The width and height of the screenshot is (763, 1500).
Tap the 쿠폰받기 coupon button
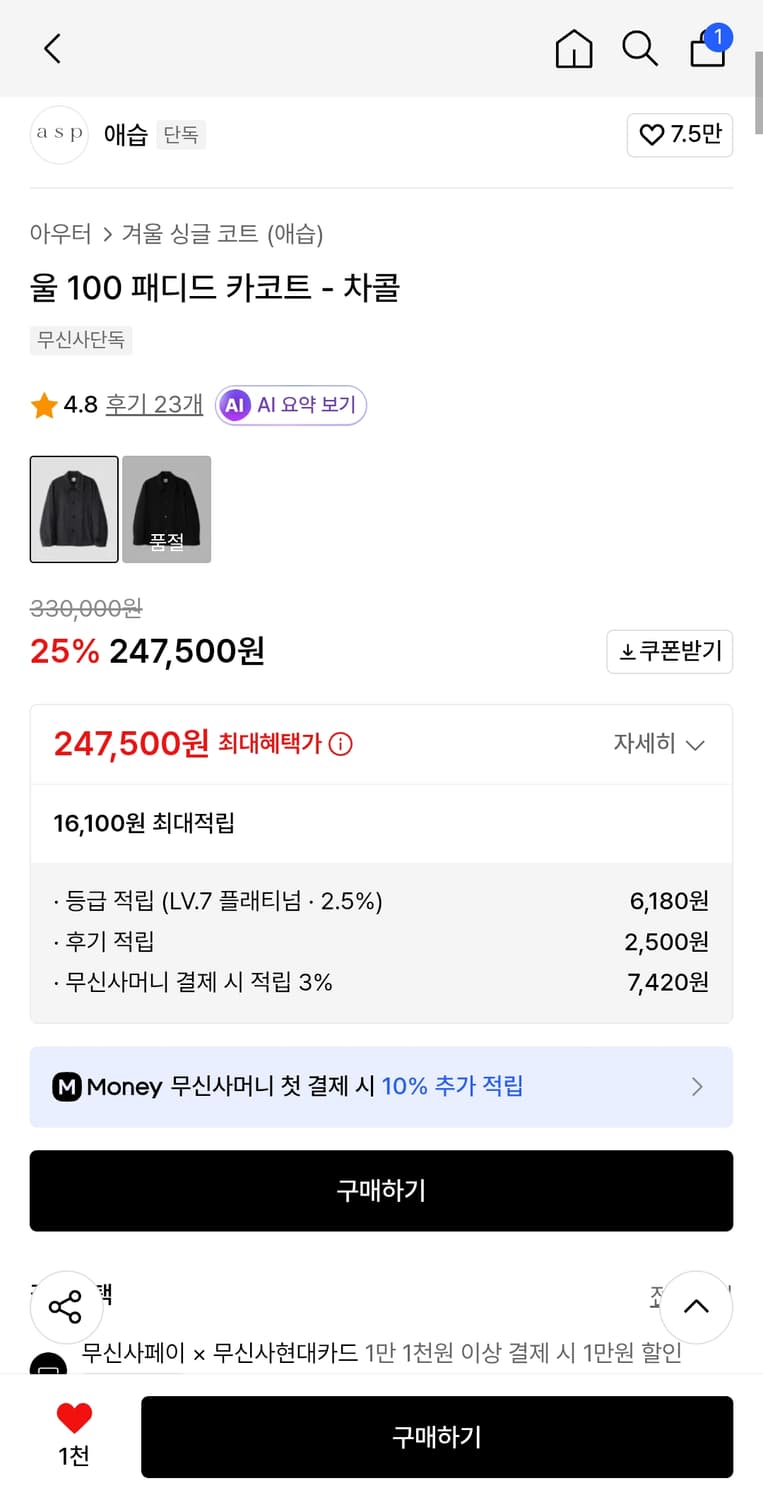coord(670,651)
